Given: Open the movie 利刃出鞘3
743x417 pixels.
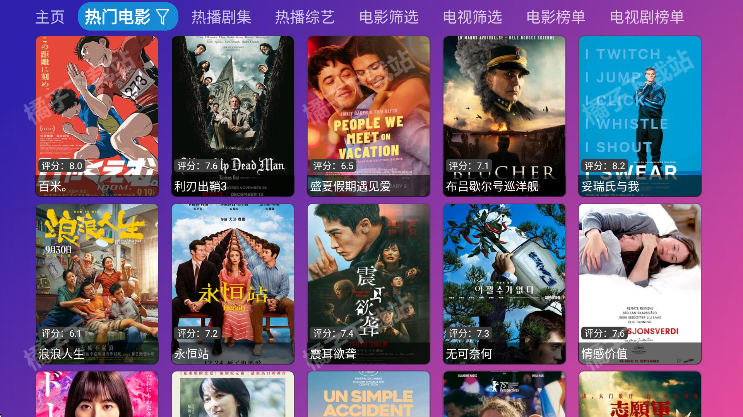Looking at the screenshot, I should point(233,115).
